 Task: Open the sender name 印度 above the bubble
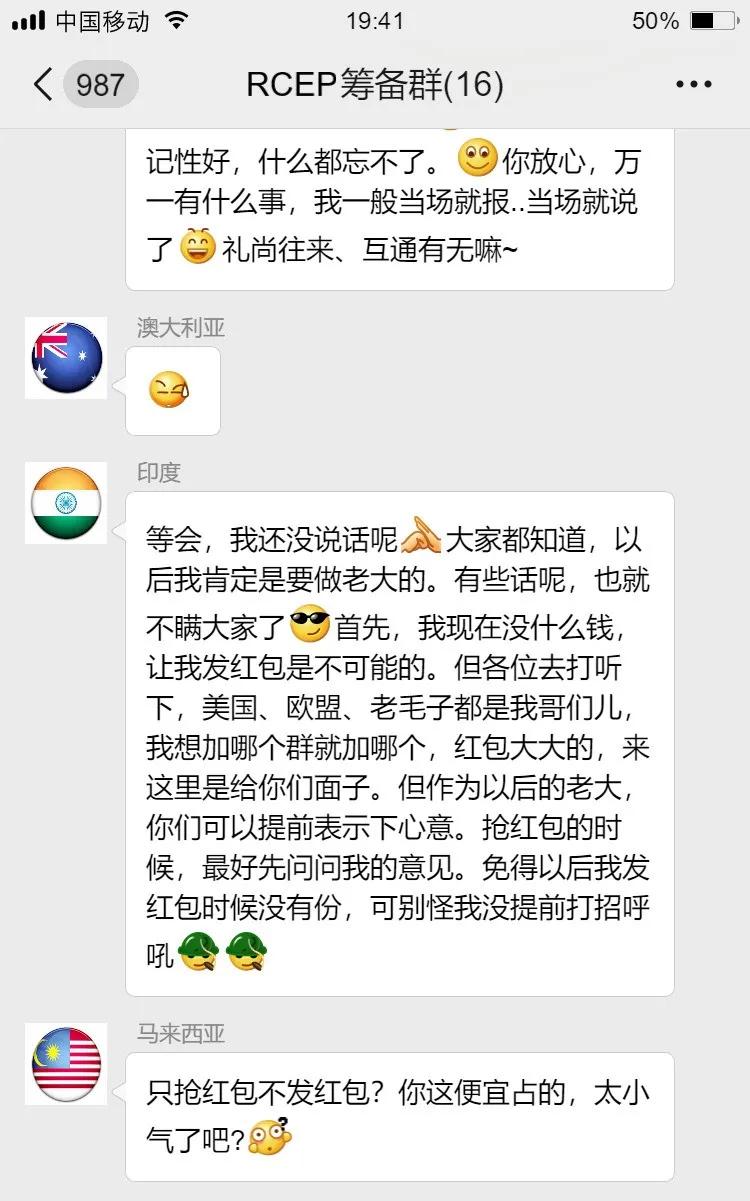(157, 472)
